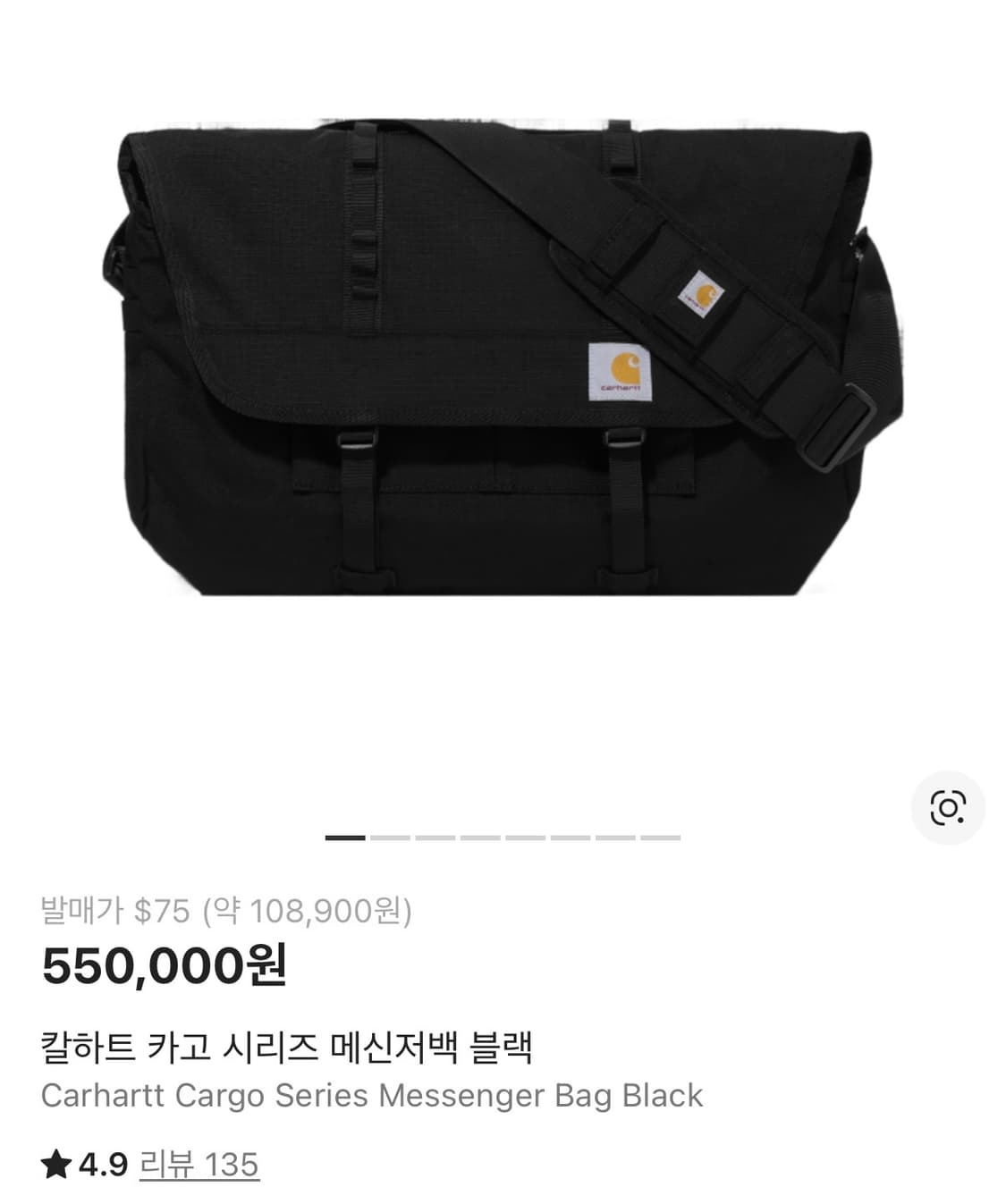Click the last carousel indicator dash
The height and width of the screenshot is (1204, 1006).
(x=659, y=838)
